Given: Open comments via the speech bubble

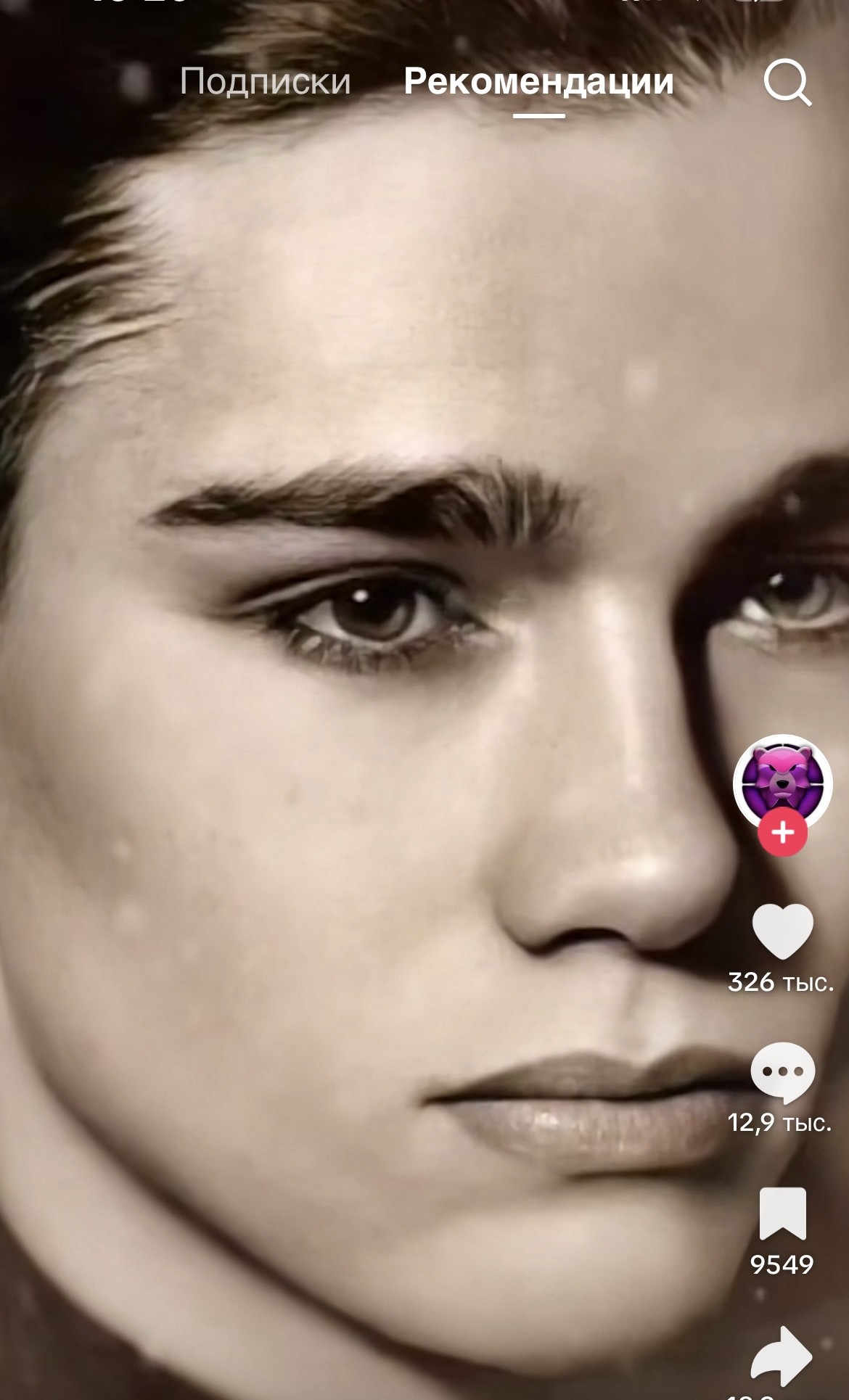Looking at the screenshot, I should point(782,1072).
